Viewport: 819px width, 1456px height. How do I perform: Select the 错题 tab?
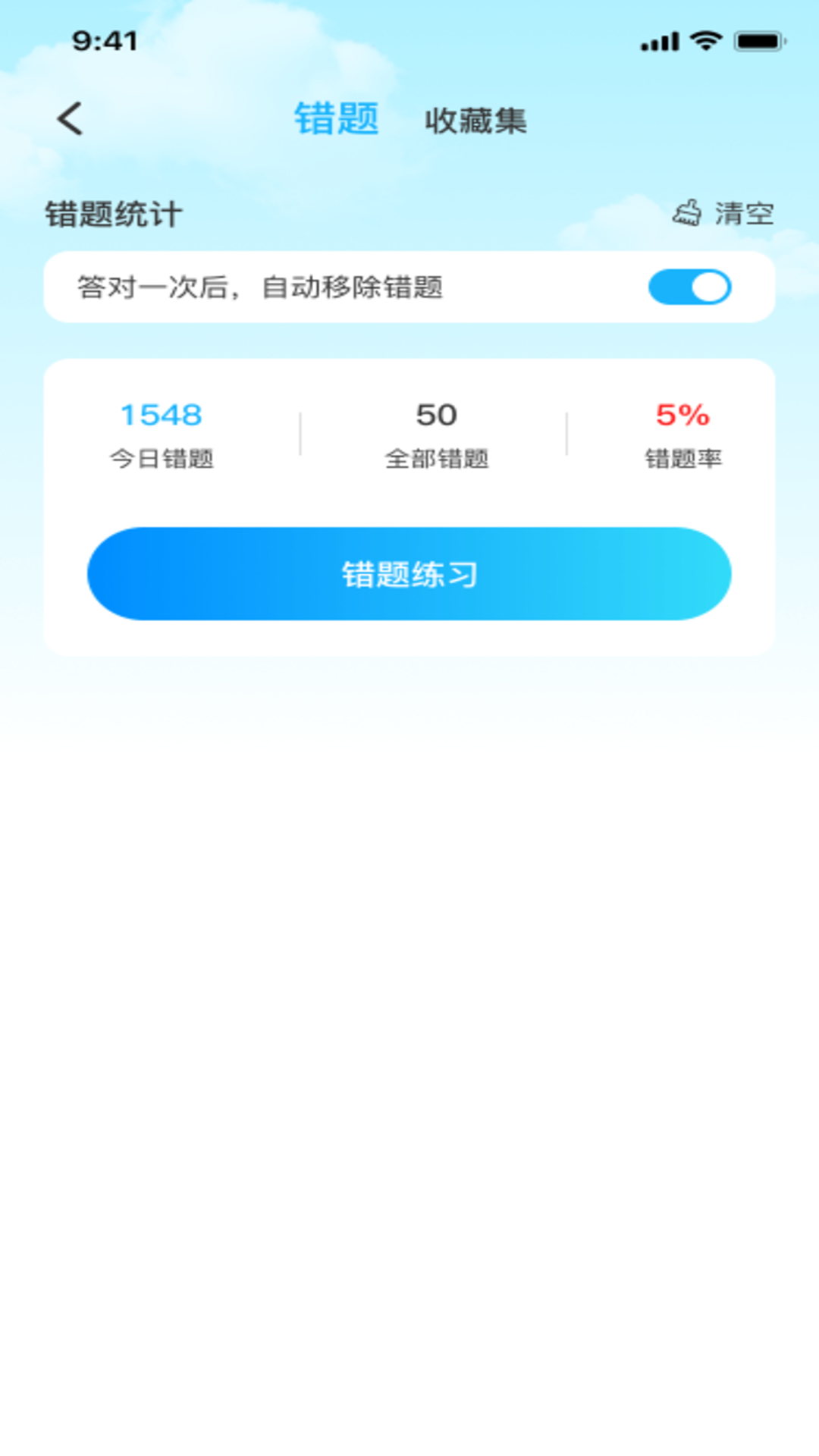[337, 120]
